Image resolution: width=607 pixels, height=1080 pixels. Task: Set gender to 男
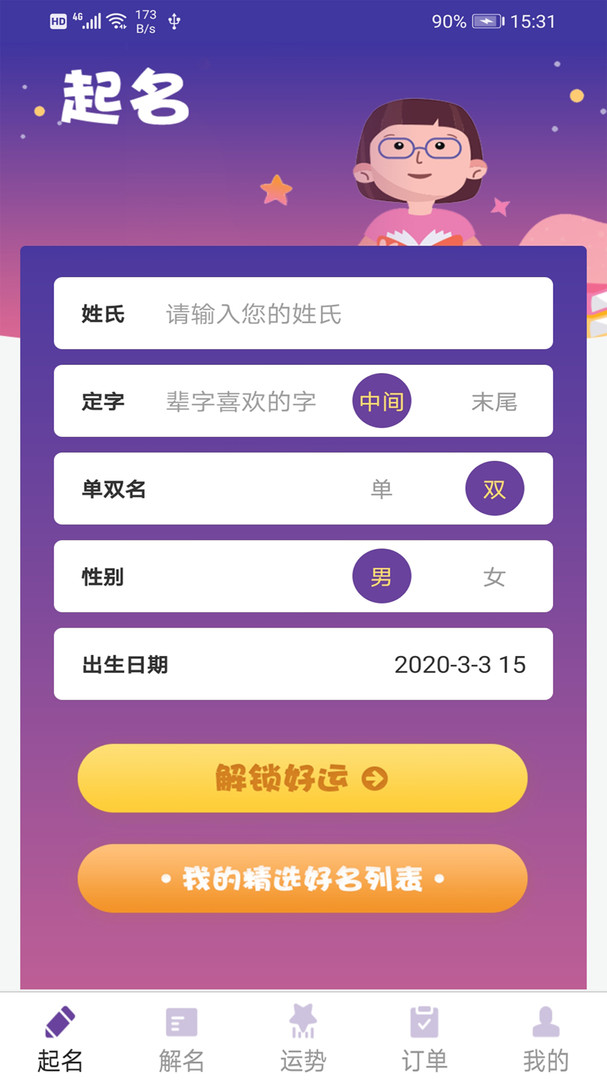tap(382, 576)
